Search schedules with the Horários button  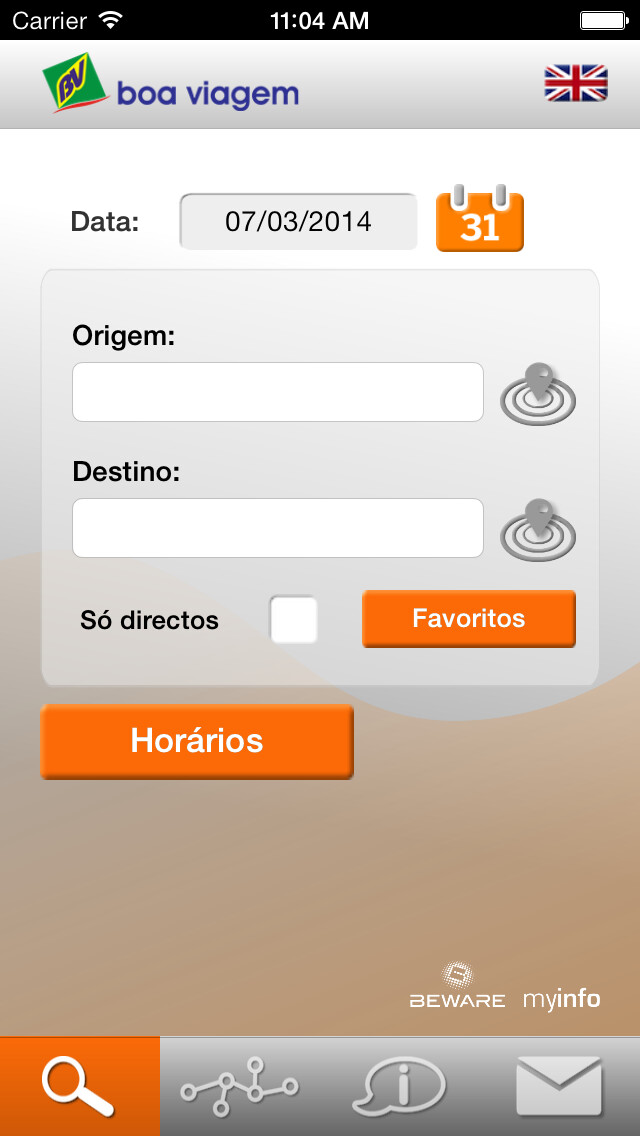click(x=197, y=741)
